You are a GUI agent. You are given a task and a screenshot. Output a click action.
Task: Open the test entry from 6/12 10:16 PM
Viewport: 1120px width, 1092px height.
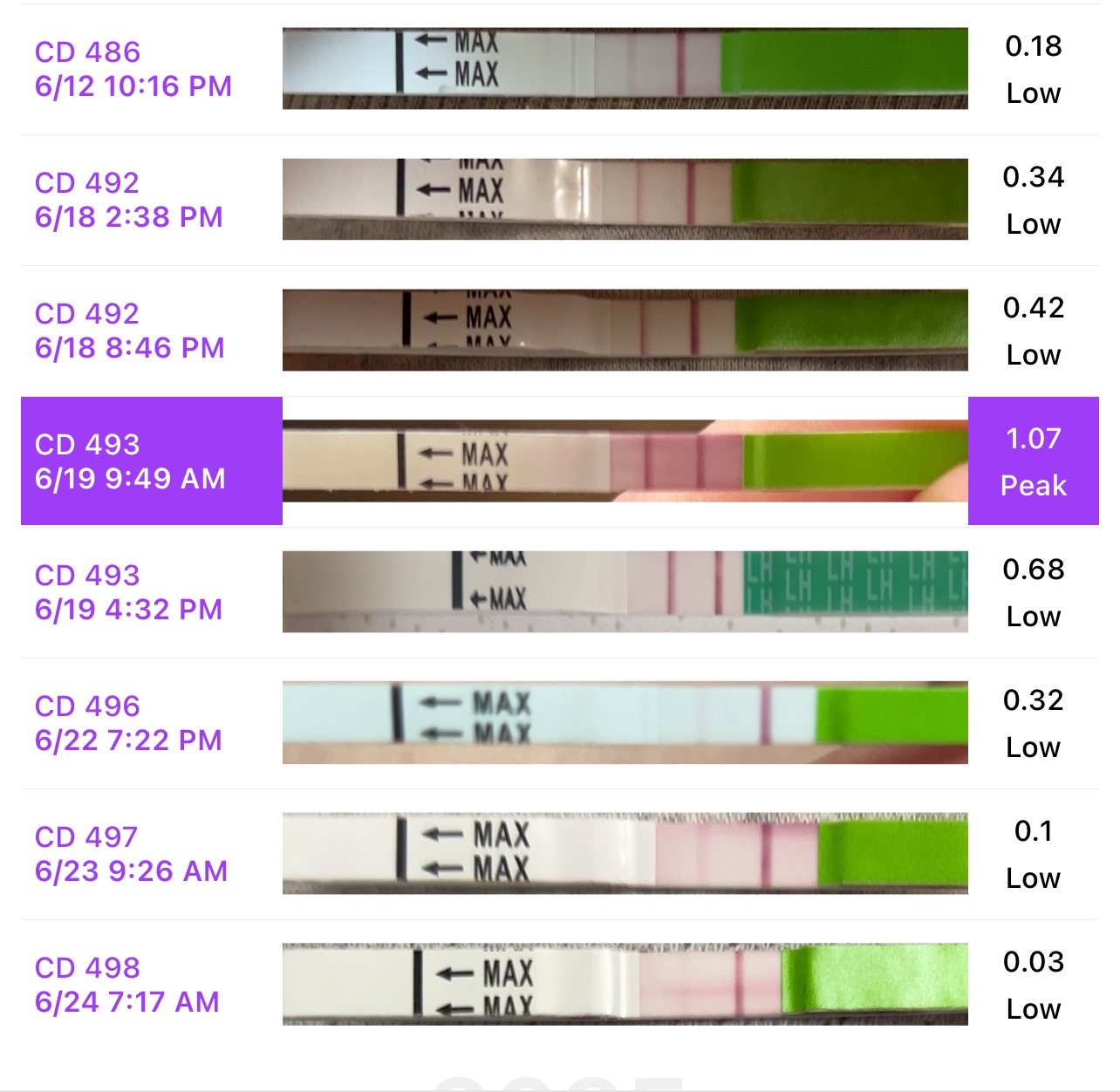pos(133,69)
